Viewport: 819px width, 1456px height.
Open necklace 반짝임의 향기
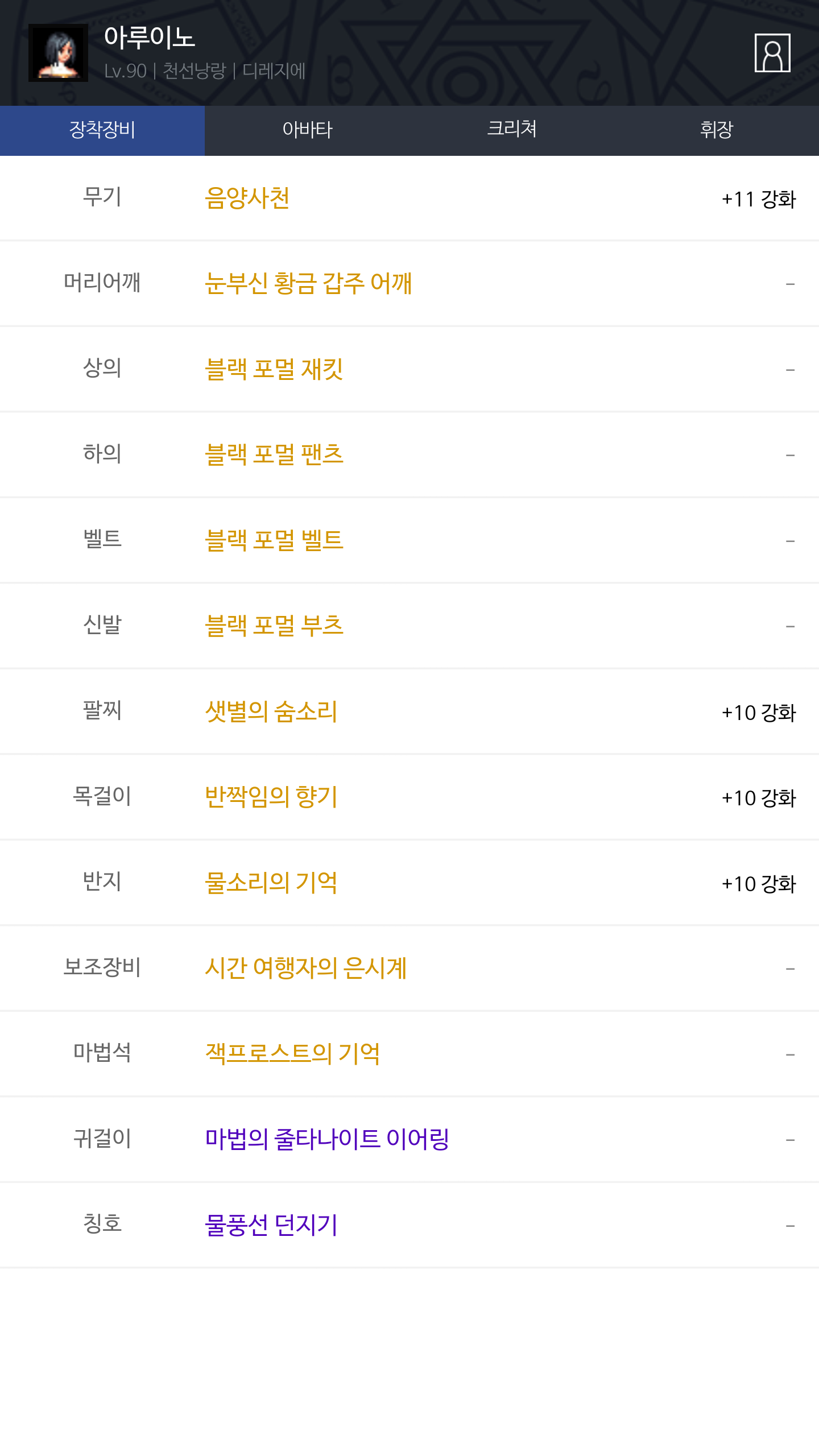271,797
